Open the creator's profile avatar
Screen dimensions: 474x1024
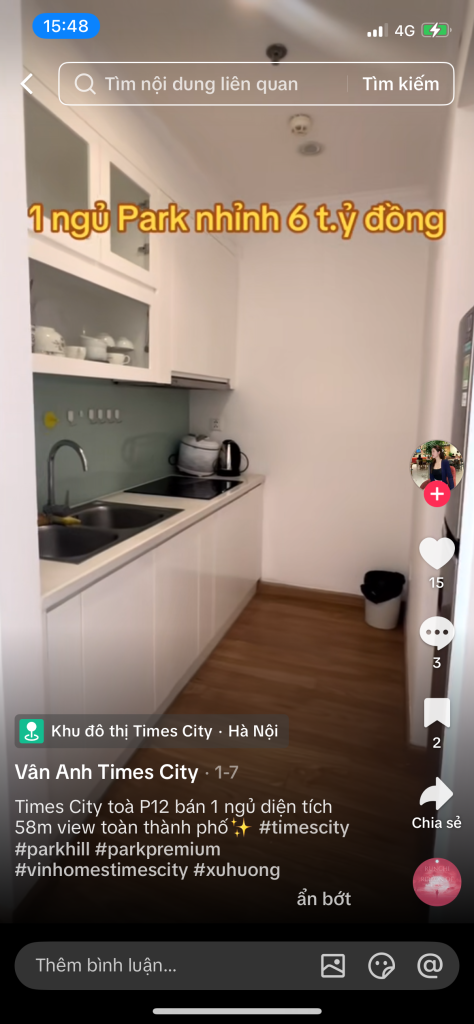click(437, 465)
